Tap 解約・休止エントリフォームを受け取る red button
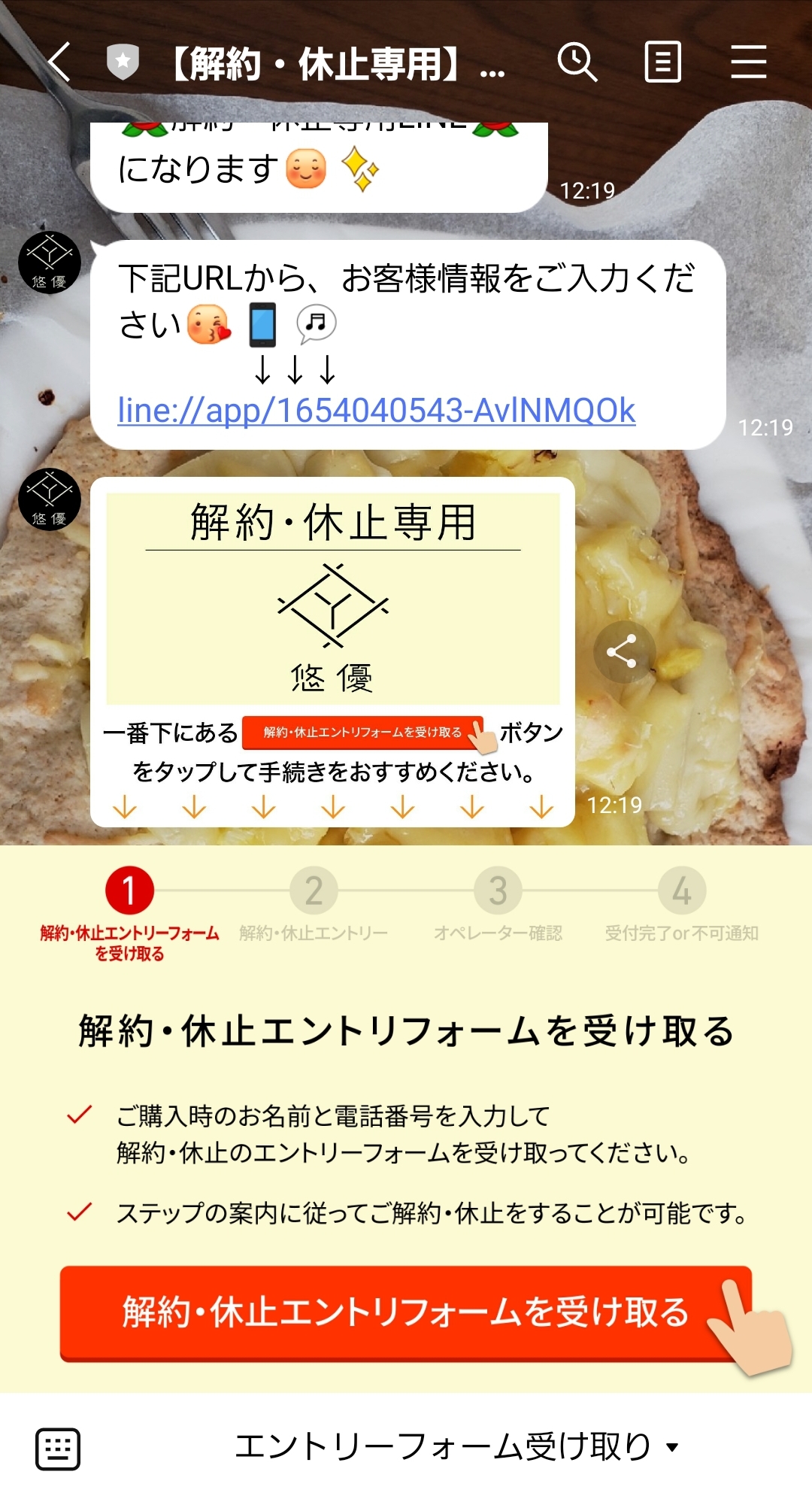This screenshot has height=1508, width=812. click(x=406, y=1312)
